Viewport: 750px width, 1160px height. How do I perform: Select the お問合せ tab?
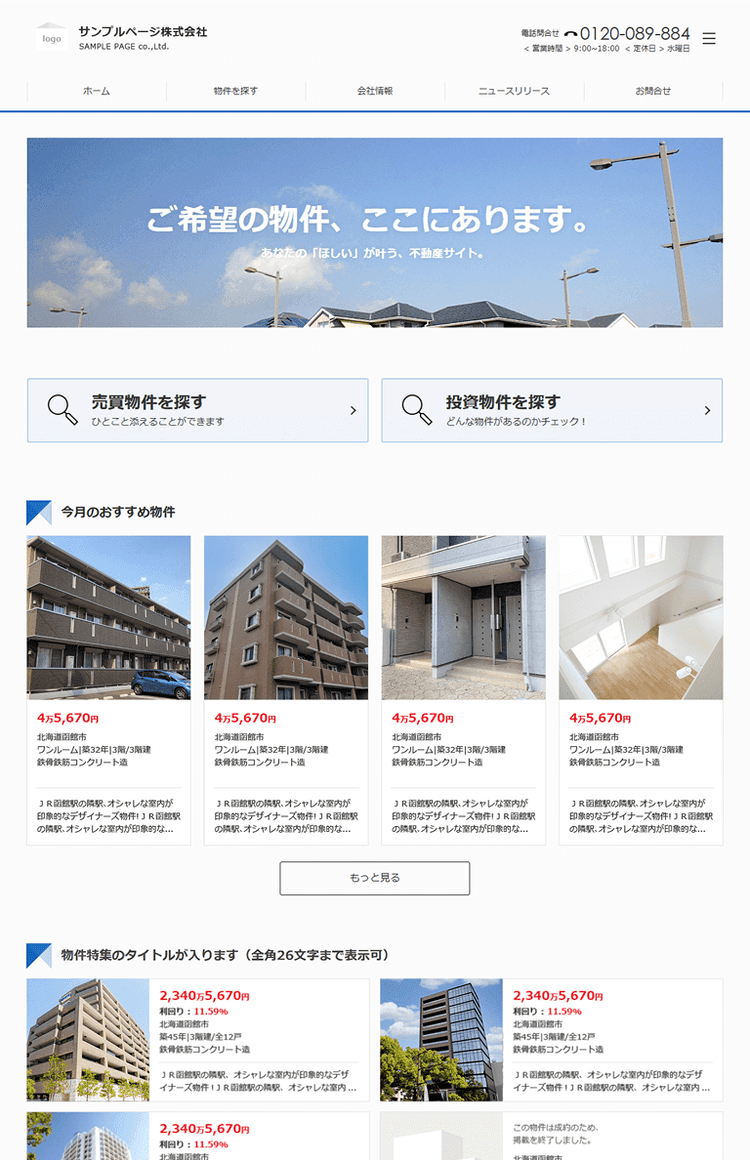653,91
